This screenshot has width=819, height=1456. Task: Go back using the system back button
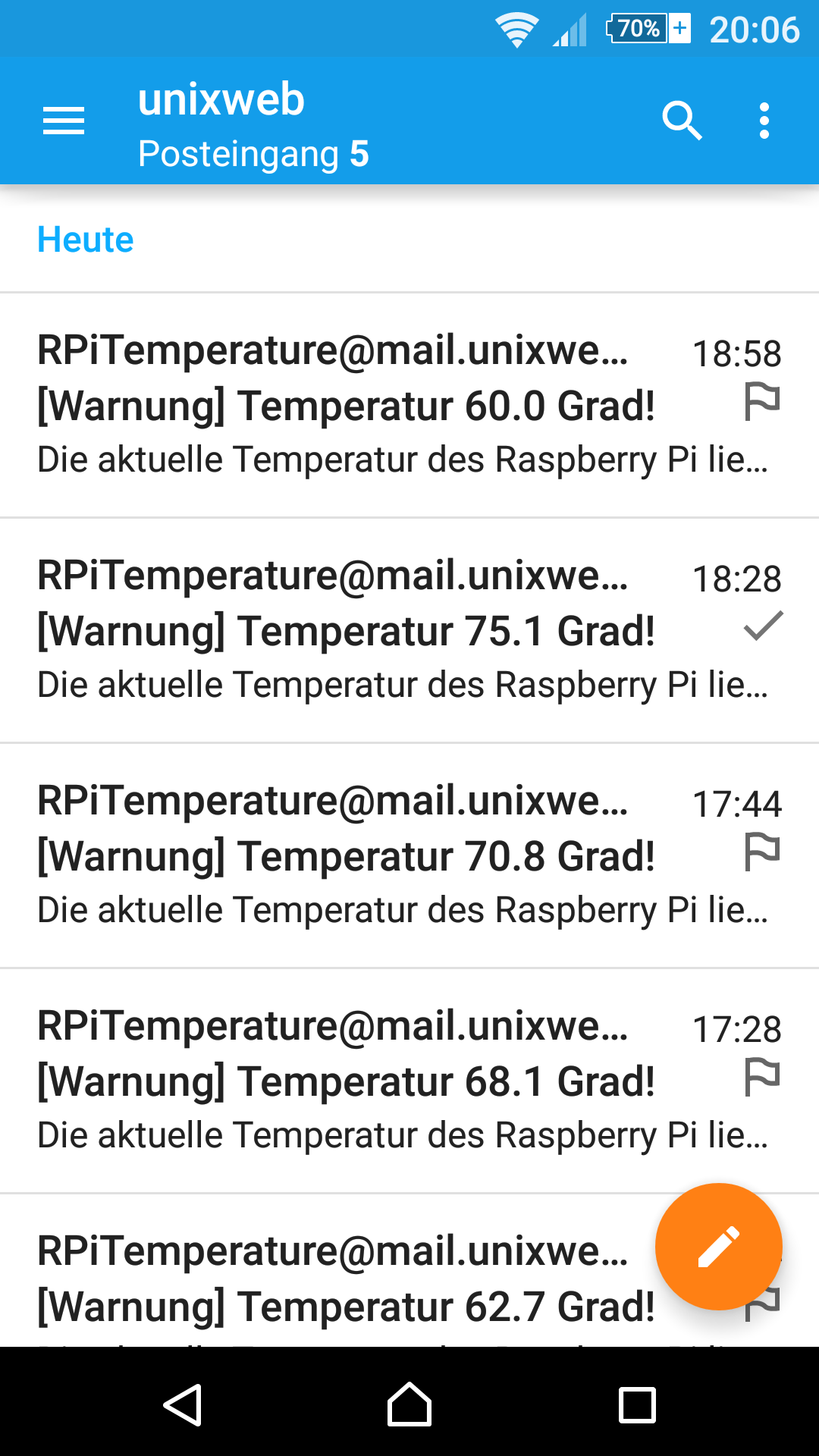pyautogui.click(x=183, y=1404)
